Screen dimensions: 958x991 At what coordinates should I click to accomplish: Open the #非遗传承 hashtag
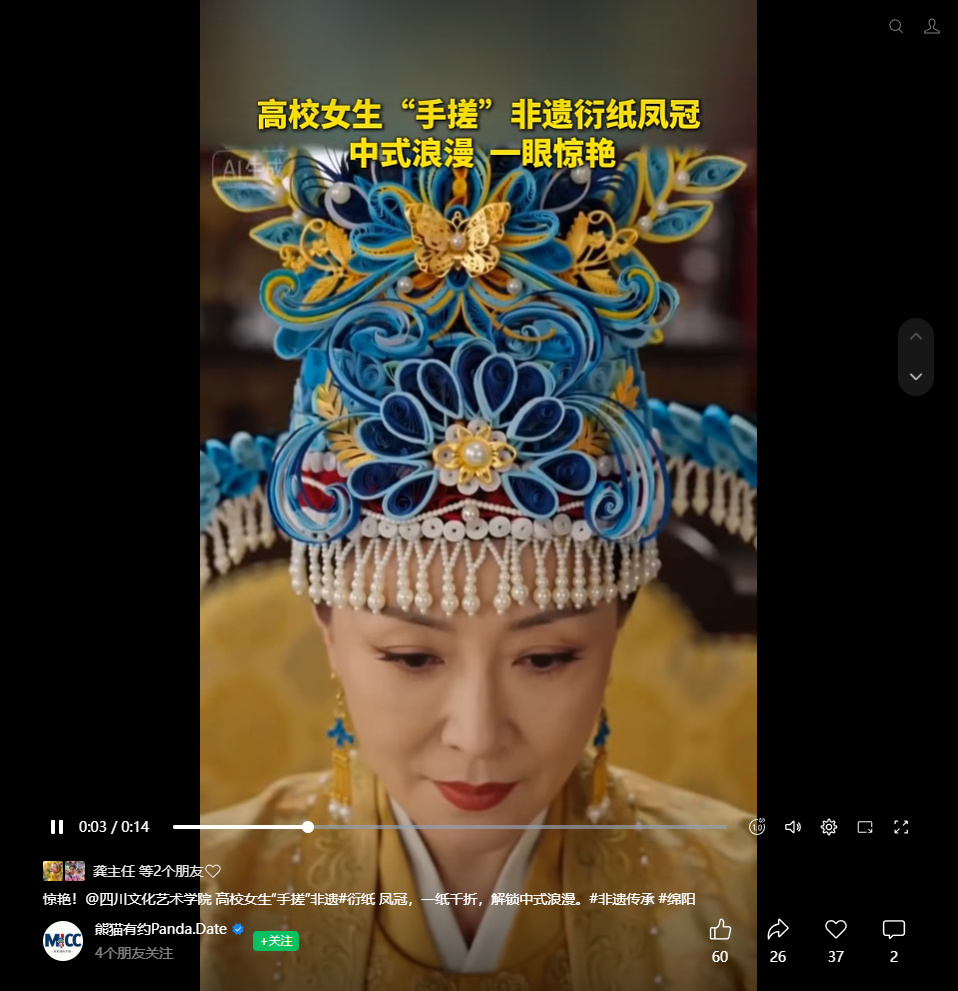click(x=620, y=899)
